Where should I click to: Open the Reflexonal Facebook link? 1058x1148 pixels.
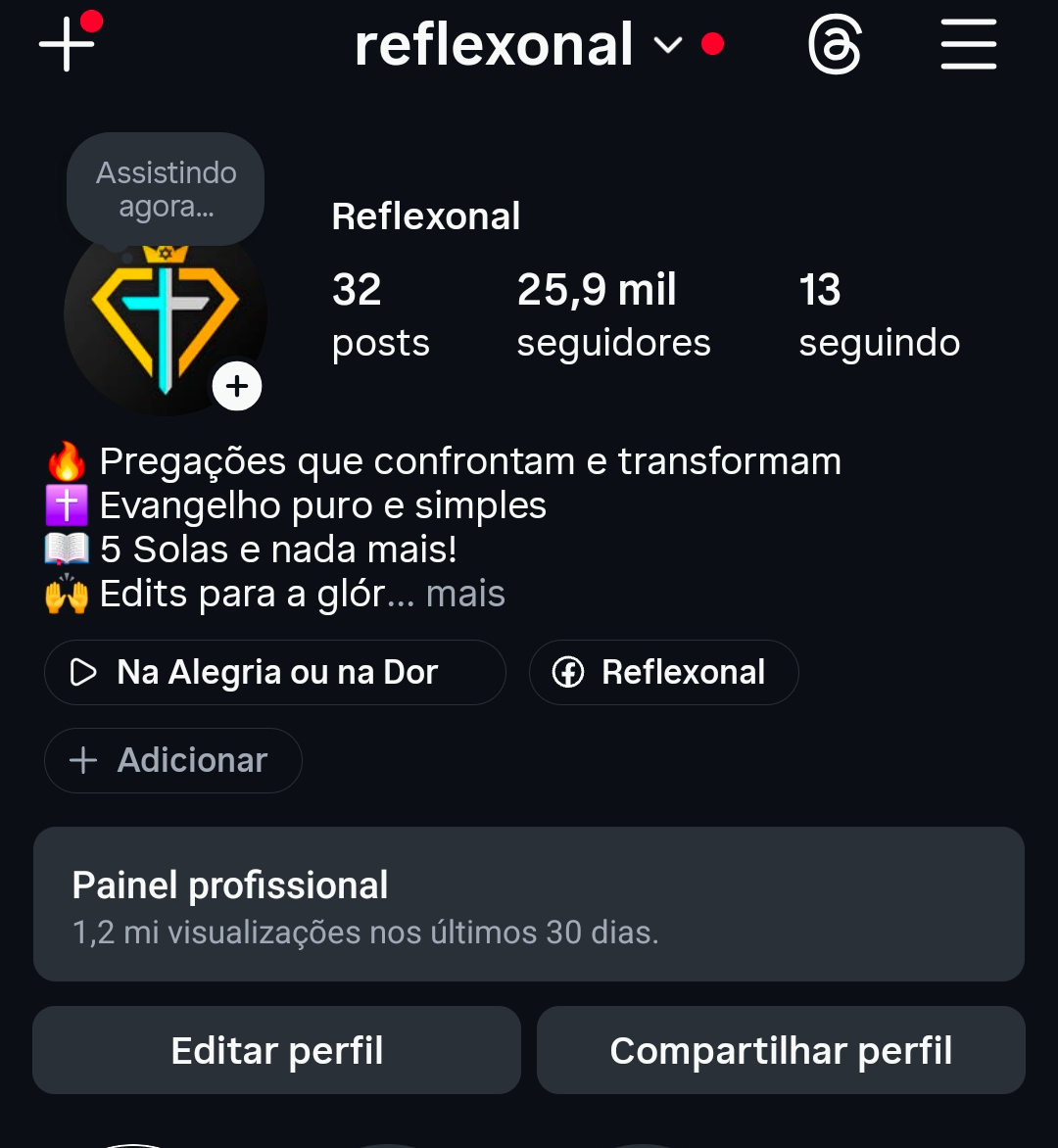coord(663,672)
